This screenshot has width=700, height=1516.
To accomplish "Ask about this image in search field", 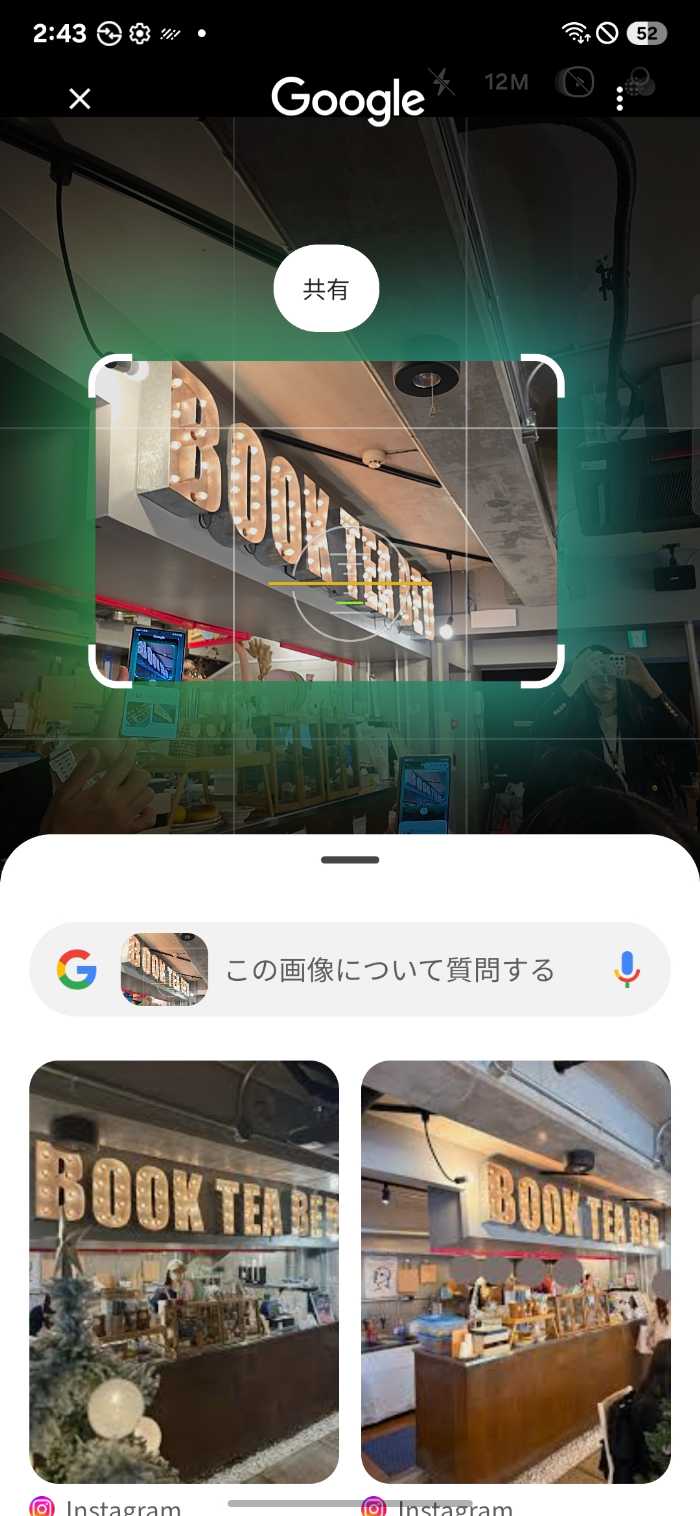I will (x=390, y=970).
